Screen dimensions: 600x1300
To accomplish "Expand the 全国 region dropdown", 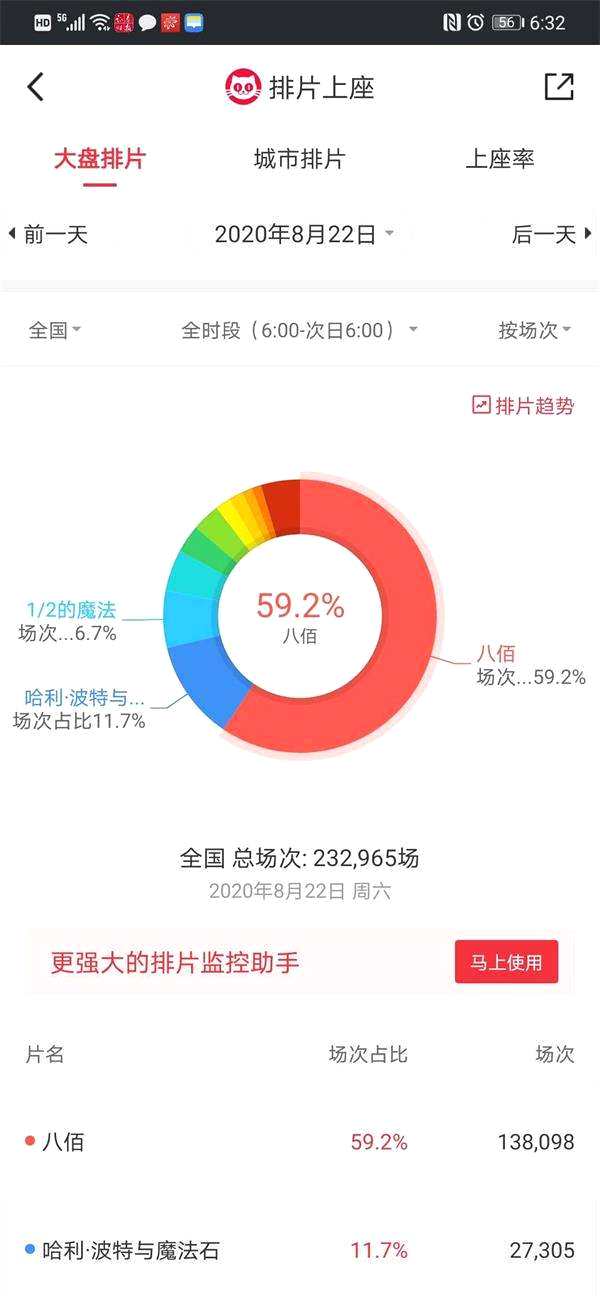I will pyautogui.click(x=54, y=330).
